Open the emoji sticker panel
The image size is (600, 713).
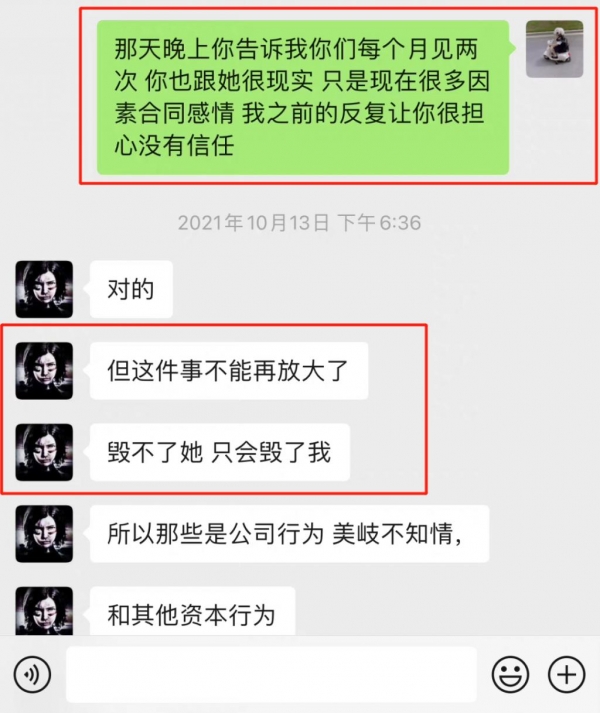511,674
